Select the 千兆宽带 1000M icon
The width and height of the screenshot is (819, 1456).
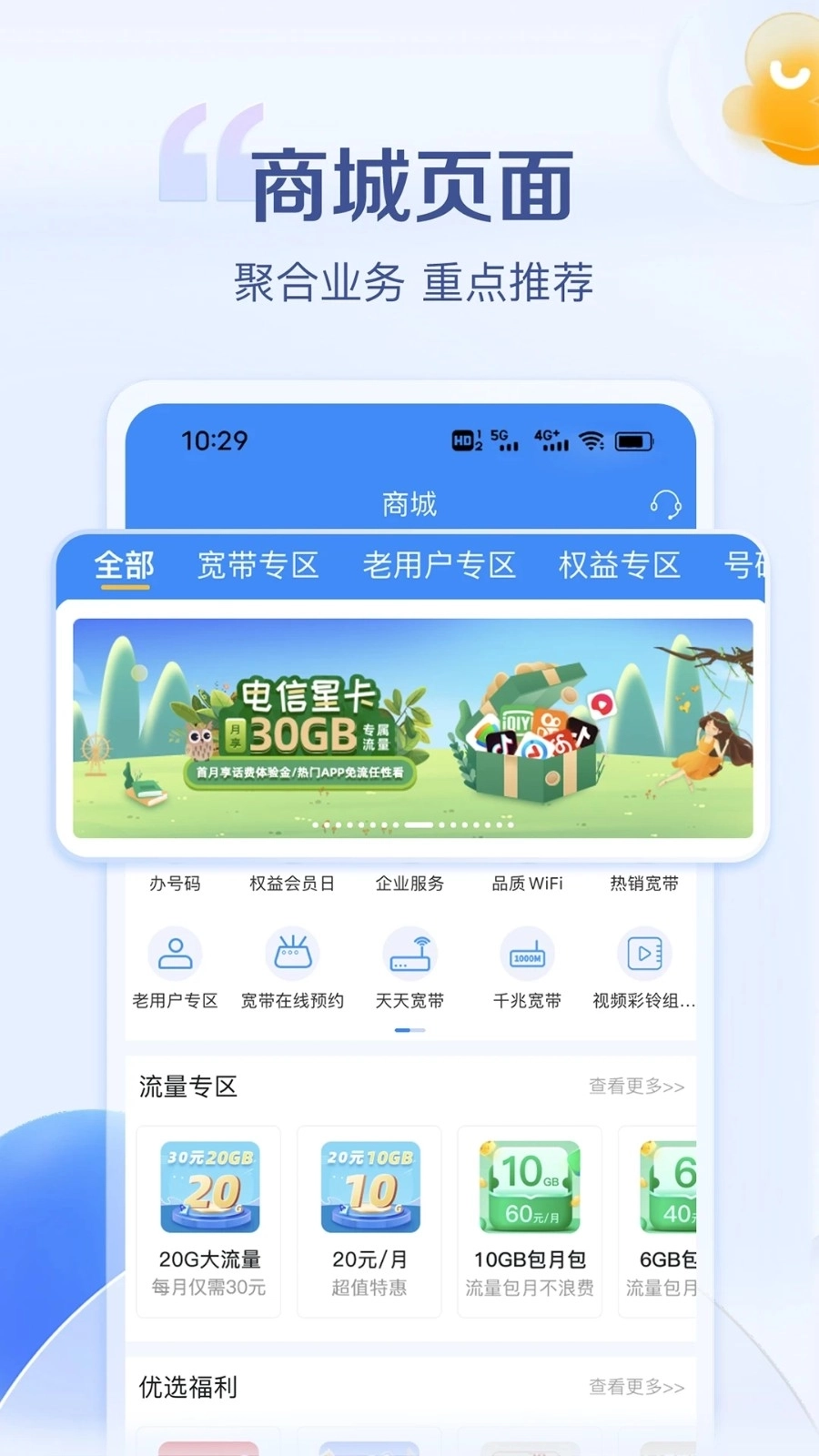527,953
